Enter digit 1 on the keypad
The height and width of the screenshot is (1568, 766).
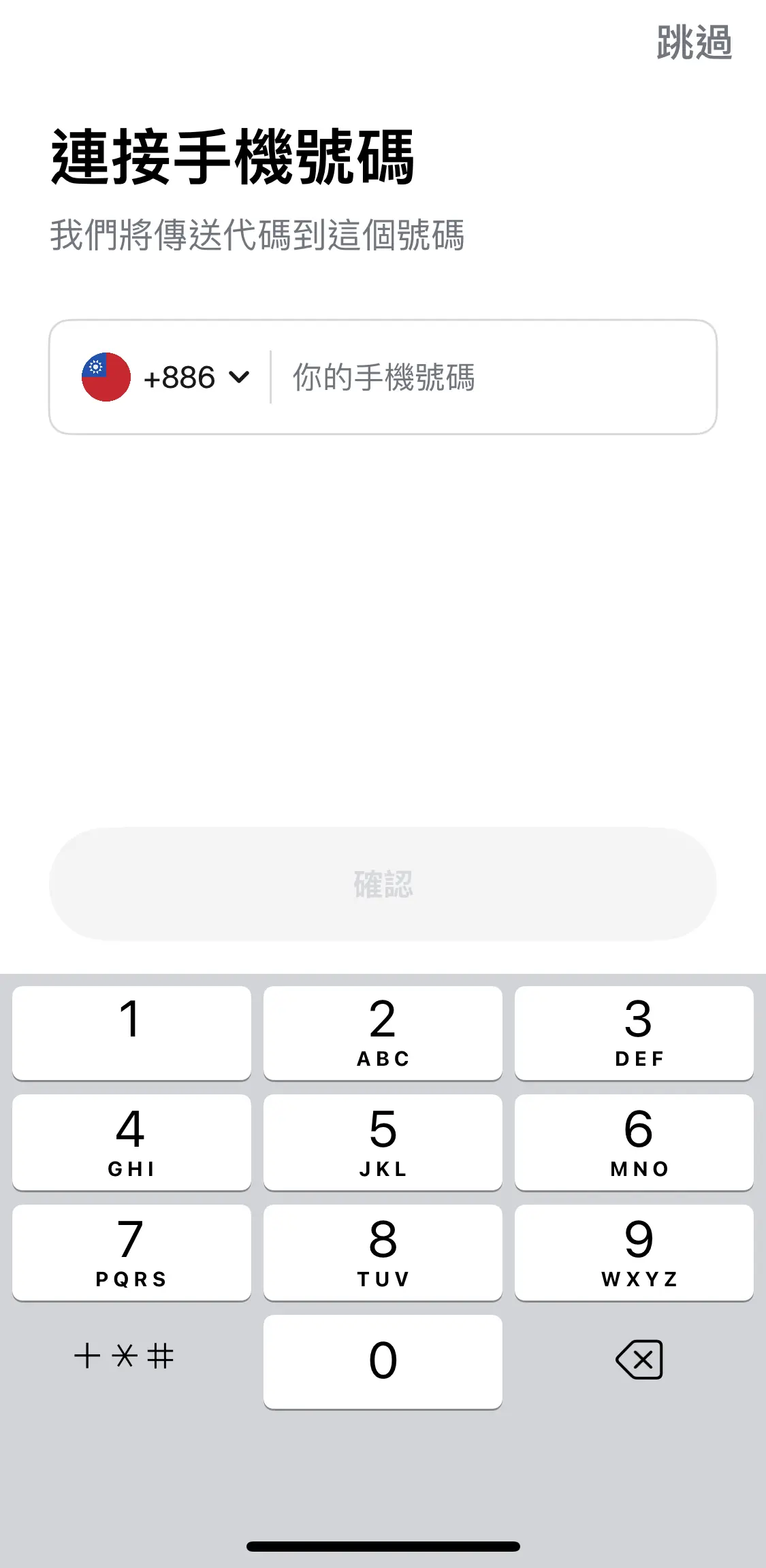point(131,1032)
